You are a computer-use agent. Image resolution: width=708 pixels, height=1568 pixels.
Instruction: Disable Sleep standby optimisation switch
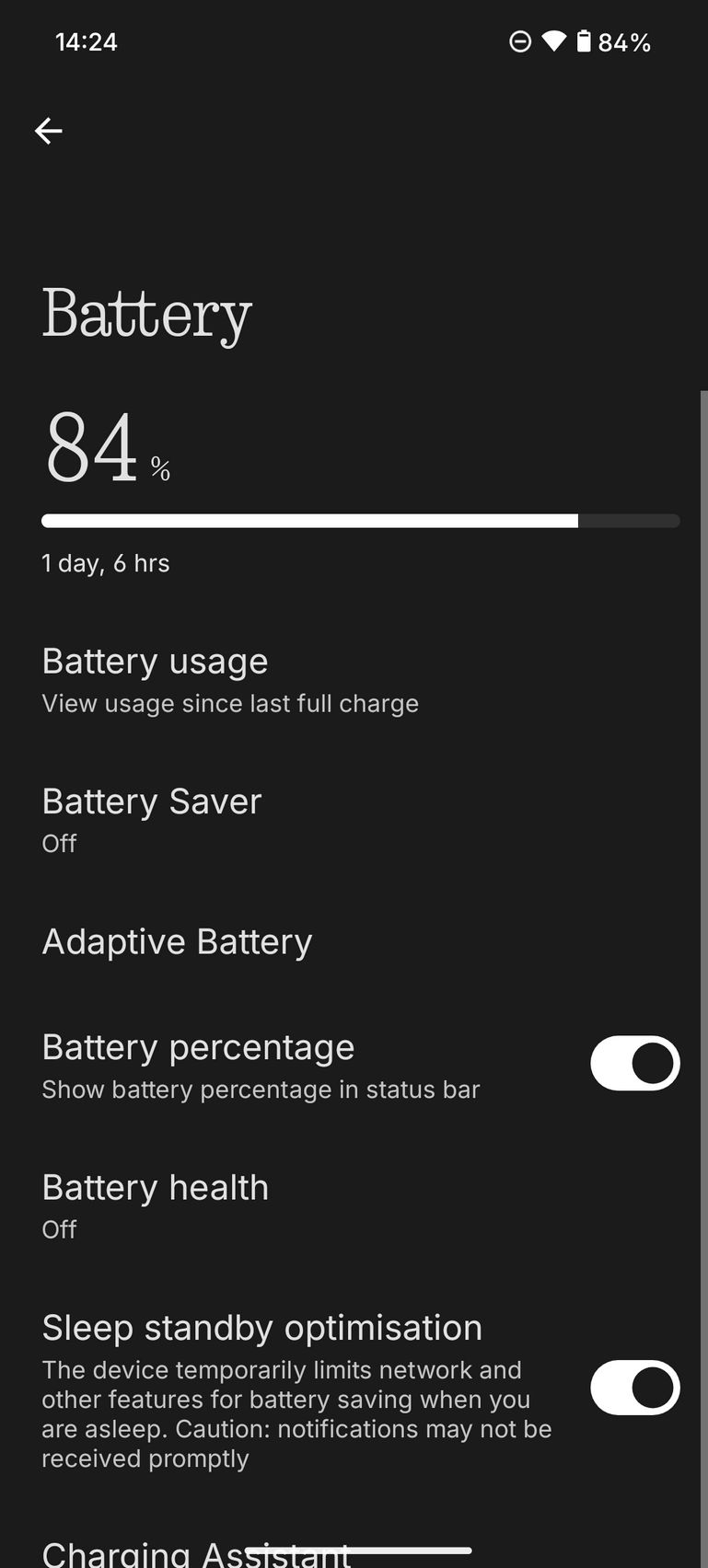(634, 1388)
